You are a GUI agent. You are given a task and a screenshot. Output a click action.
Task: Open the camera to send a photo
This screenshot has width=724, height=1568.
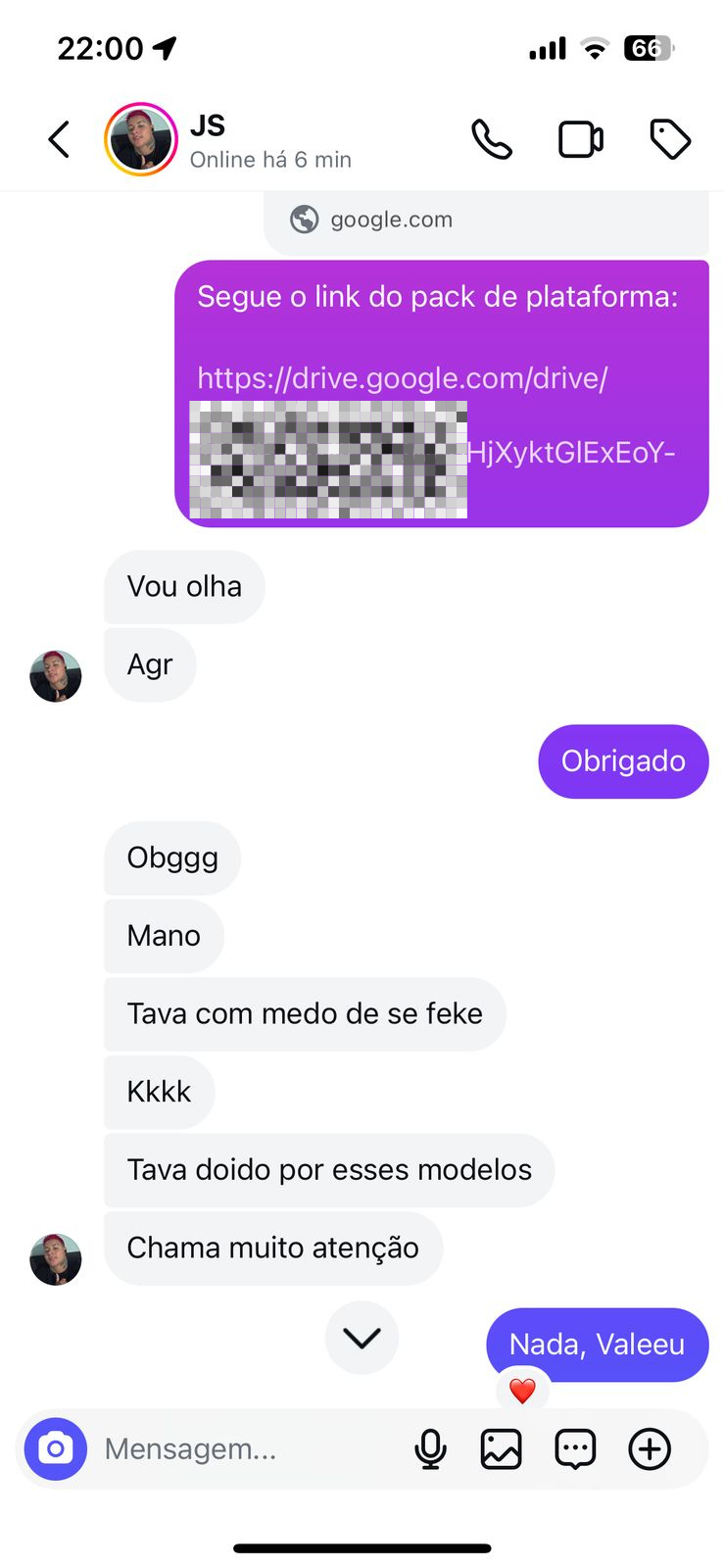pos(56,1448)
